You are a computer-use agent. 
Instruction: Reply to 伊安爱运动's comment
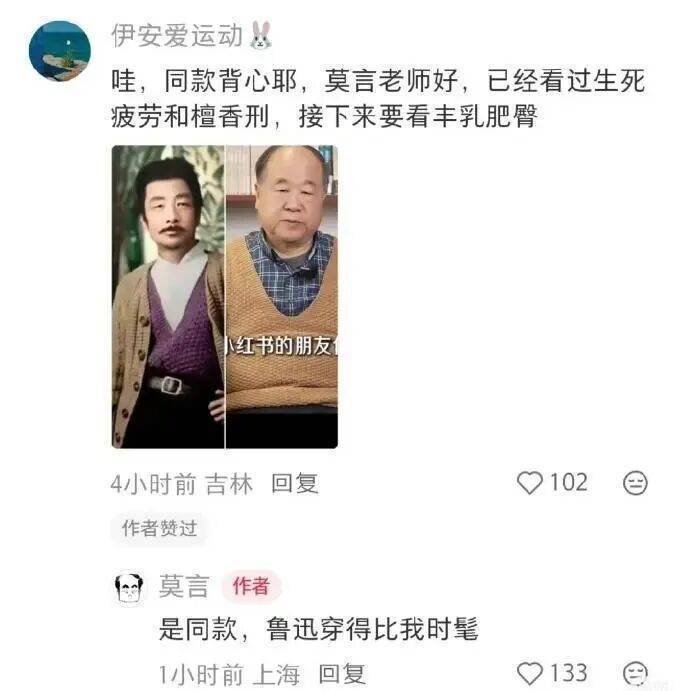tap(295, 484)
